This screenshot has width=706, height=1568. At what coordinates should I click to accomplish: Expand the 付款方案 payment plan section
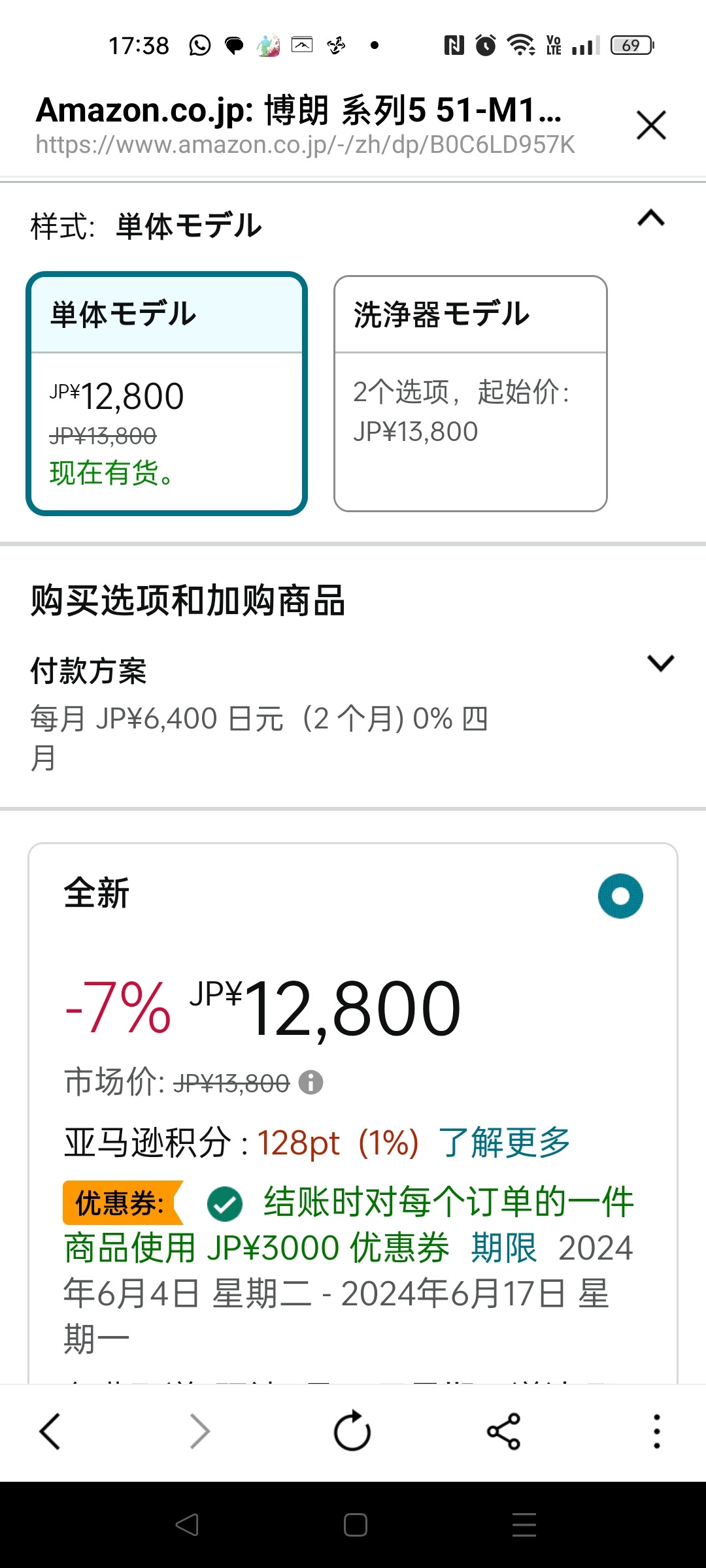660,663
